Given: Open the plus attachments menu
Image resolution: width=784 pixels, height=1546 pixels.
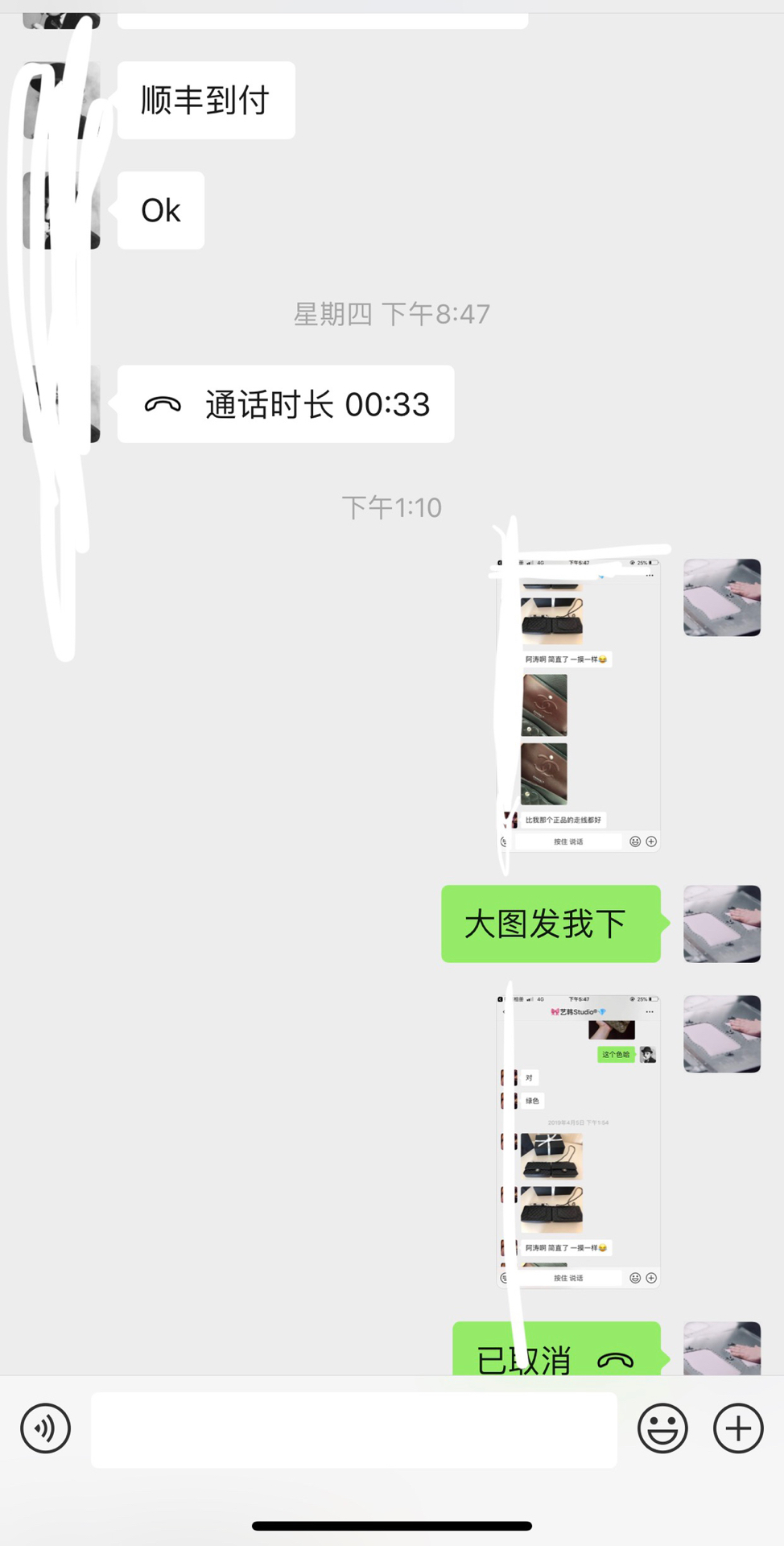Looking at the screenshot, I should pyautogui.click(x=738, y=1428).
